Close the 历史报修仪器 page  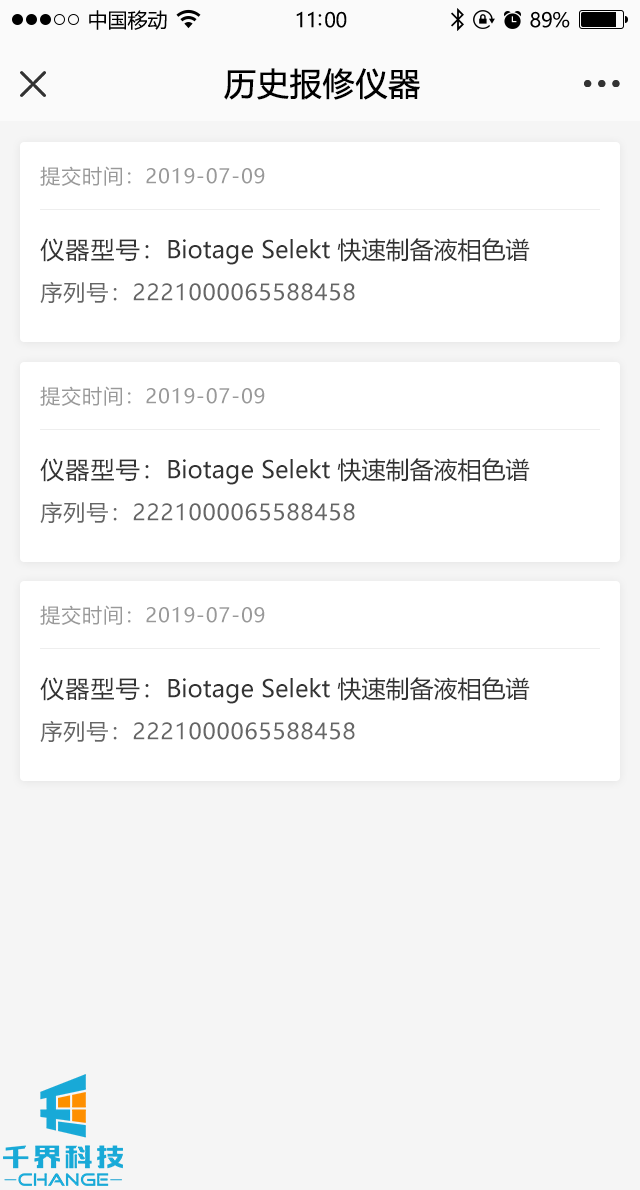[33, 84]
